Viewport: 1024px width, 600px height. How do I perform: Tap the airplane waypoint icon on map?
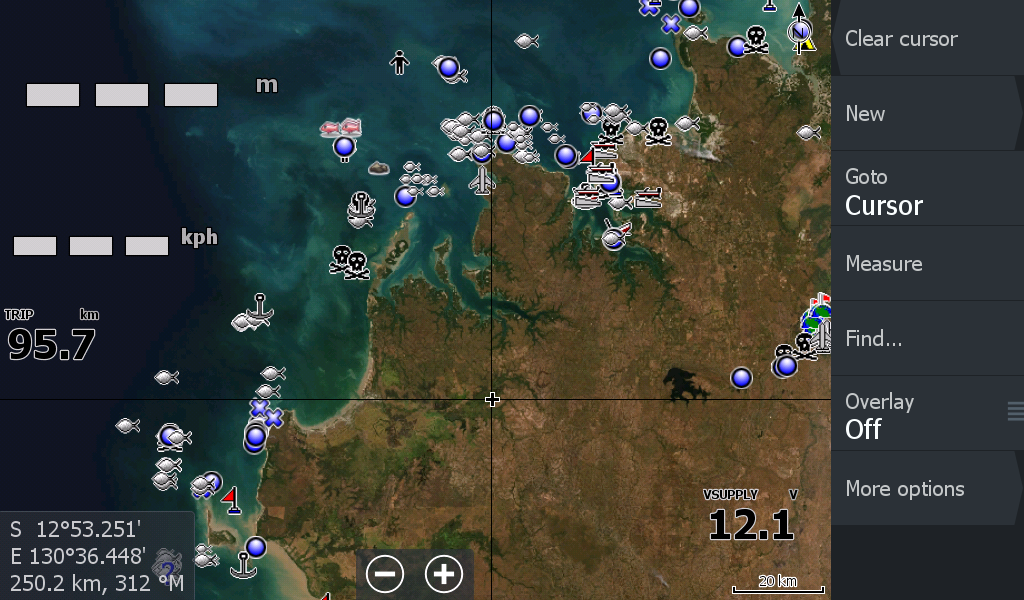[482, 181]
